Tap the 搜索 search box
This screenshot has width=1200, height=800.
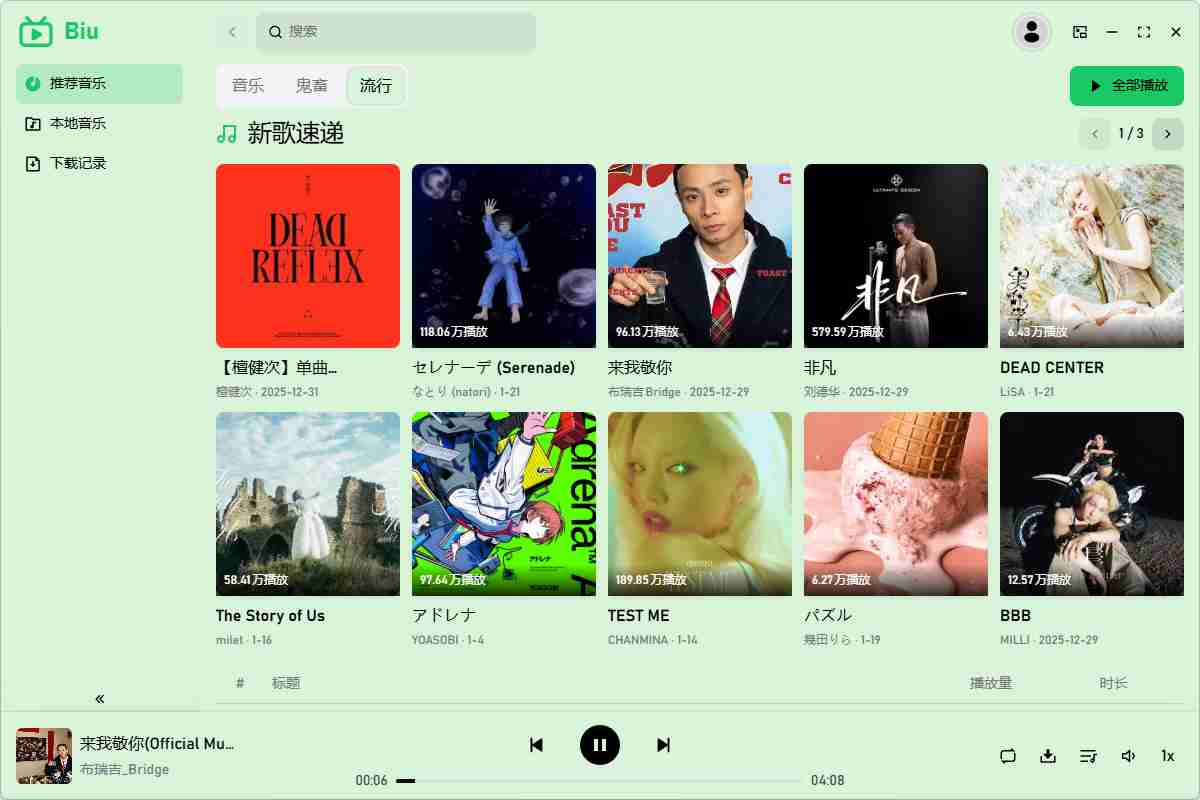point(396,32)
